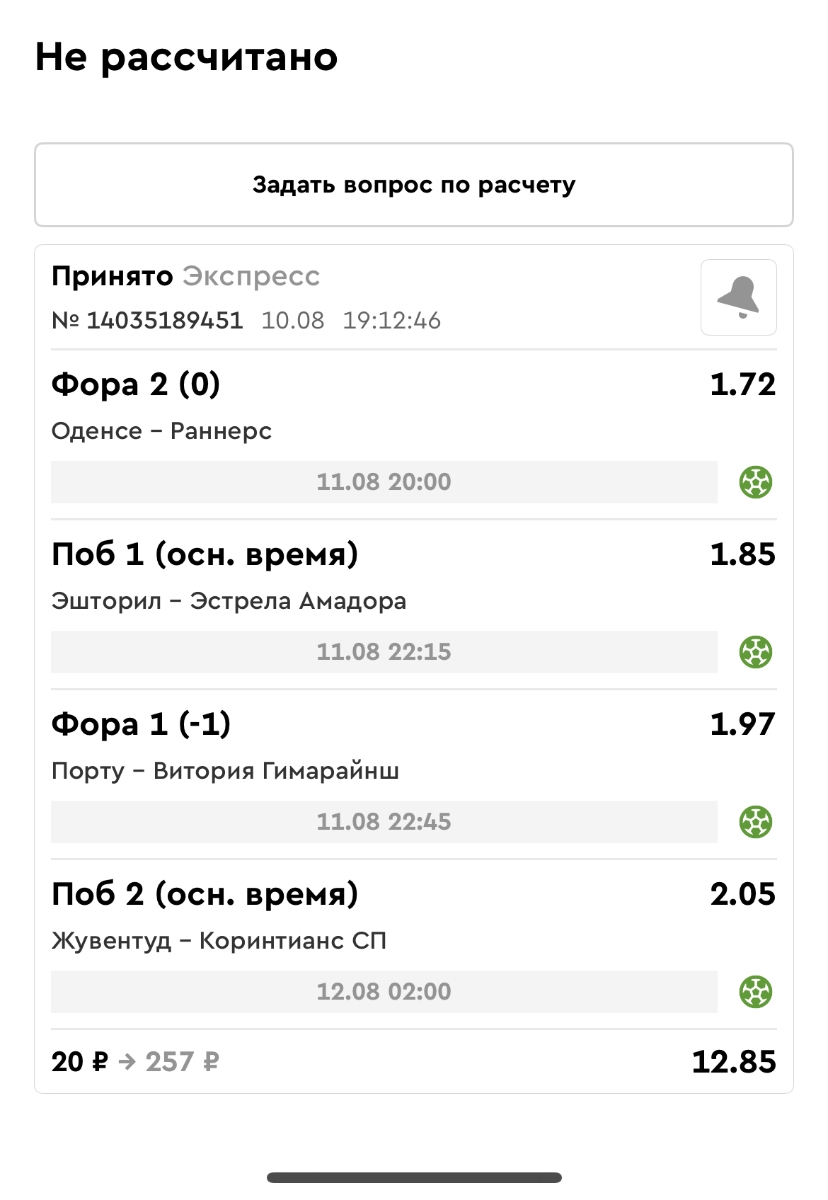Image resolution: width=828 pixels, height=1200 pixels.
Task: Tap the 'Задать вопрос по расчету' button
Action: (x=413, y=185)
